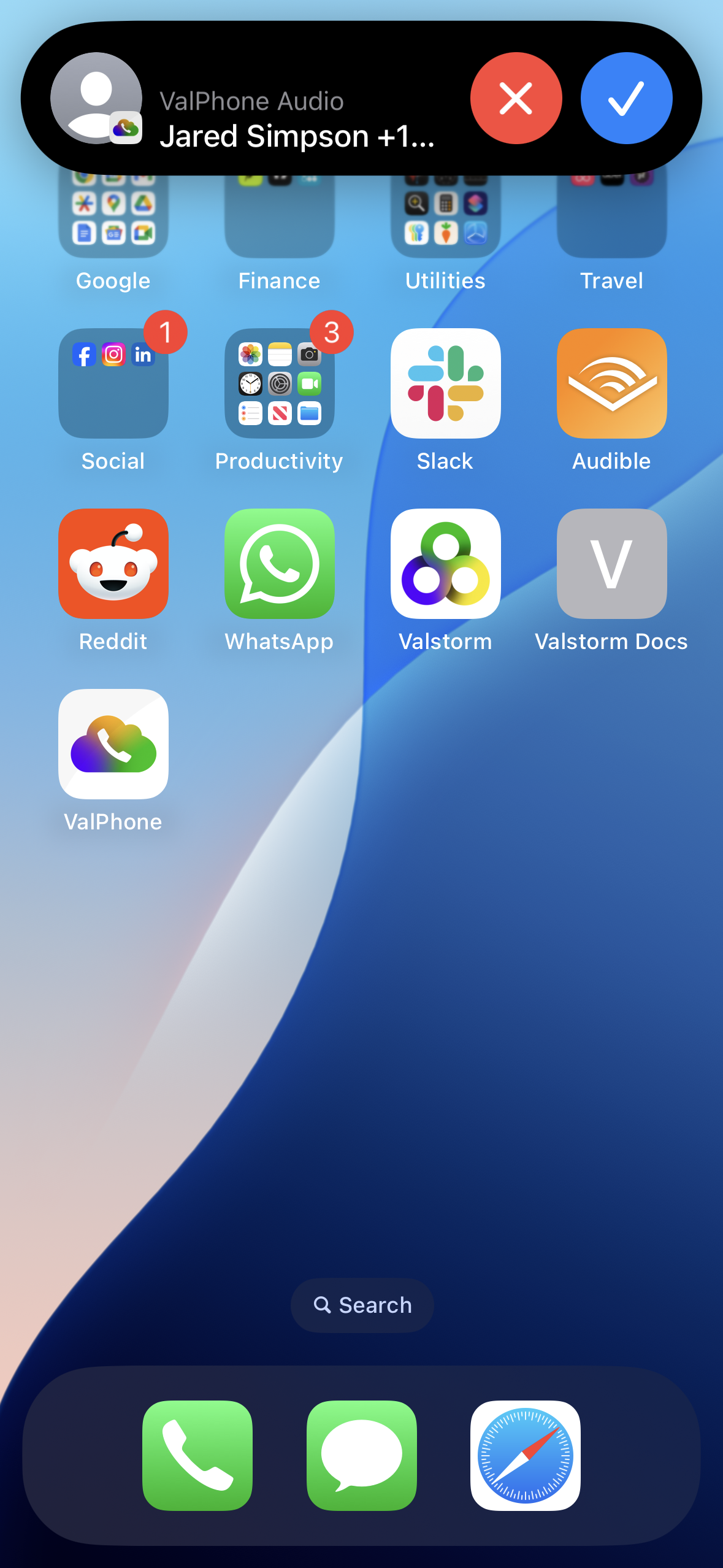Tap the Search pill above the dock
The width and height of the screenshot is (723, 1568).
pyautogui.click(x=362, y=1305)
